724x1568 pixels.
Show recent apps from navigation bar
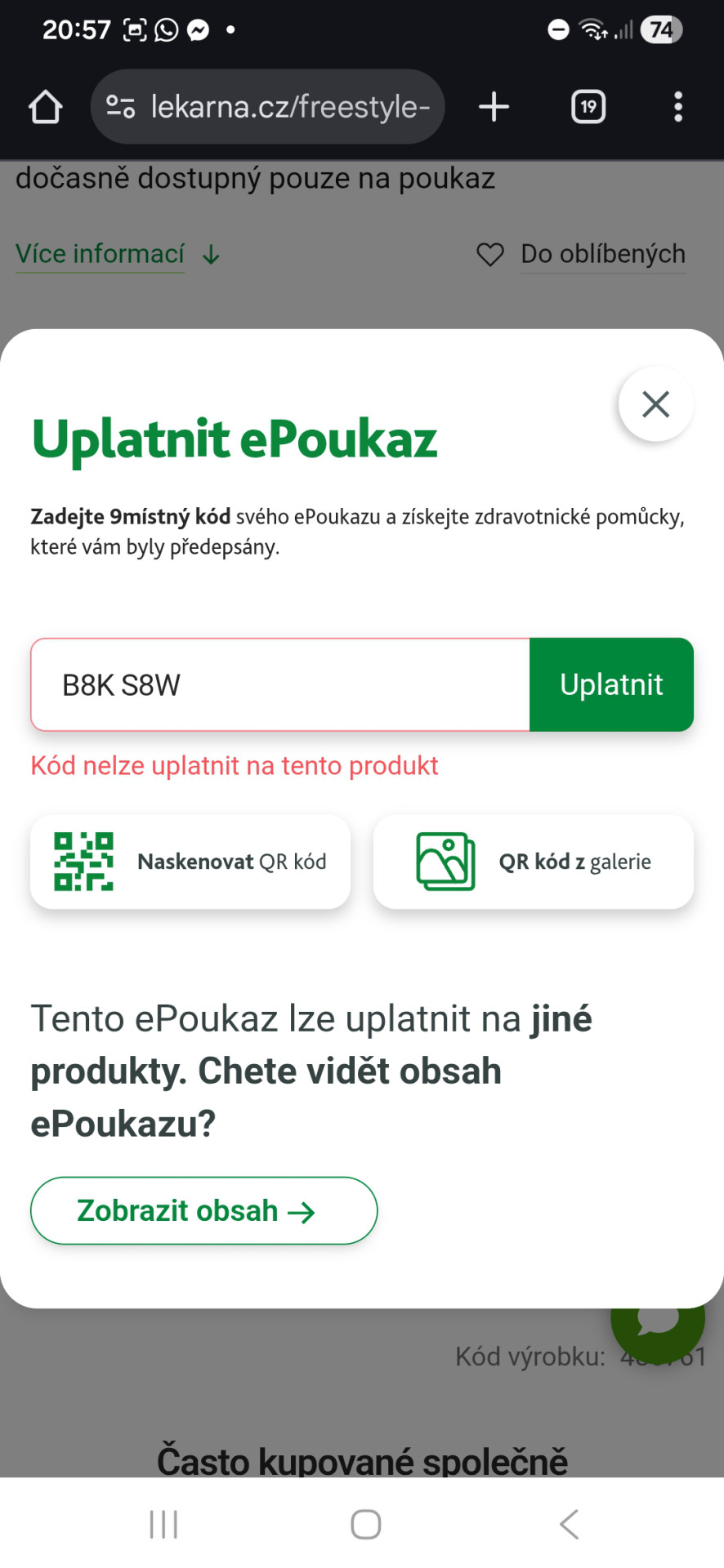click(163, 1524)
